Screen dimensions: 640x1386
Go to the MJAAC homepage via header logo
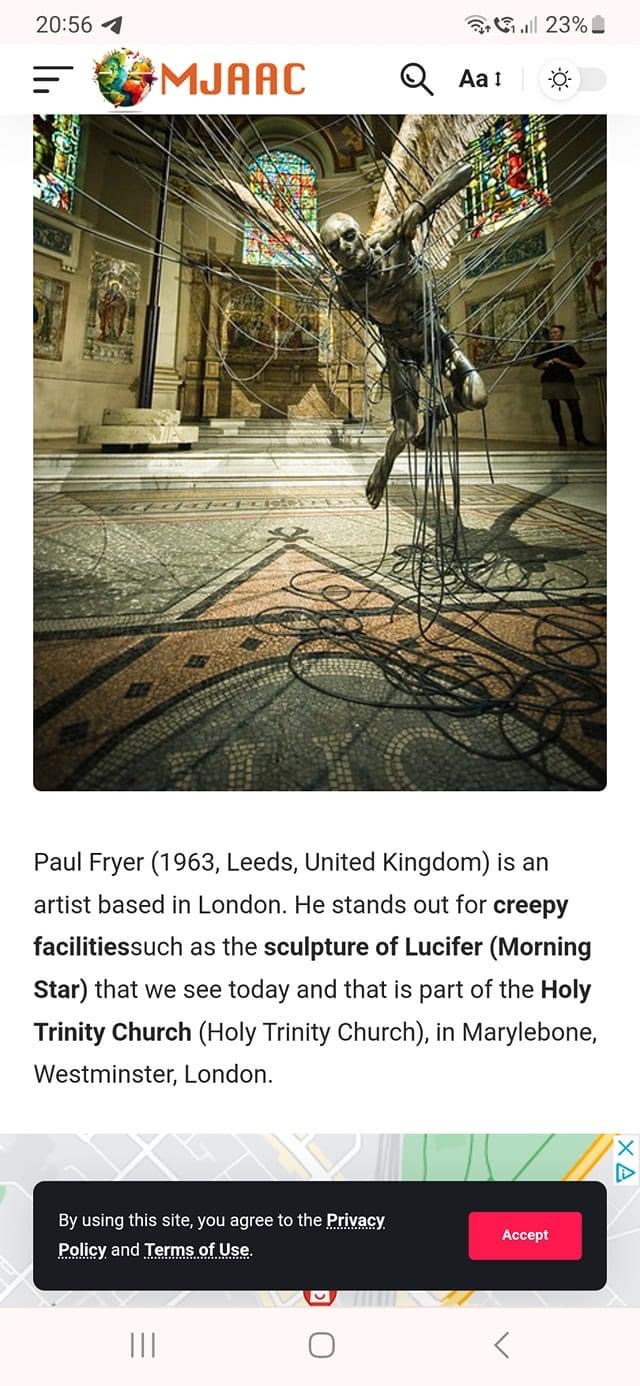tap(200, 78)
